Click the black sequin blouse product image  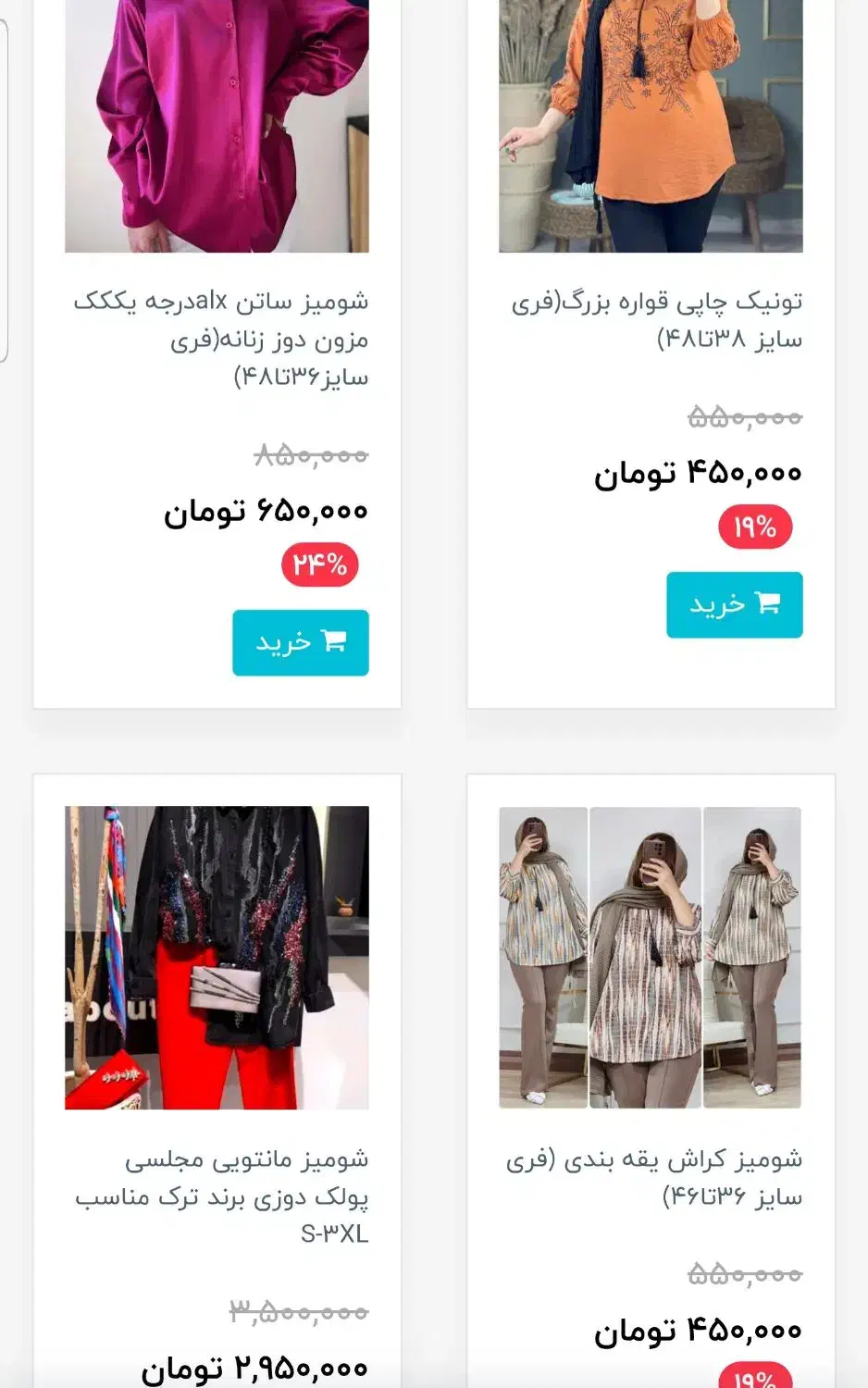click(x=217, y=958)
